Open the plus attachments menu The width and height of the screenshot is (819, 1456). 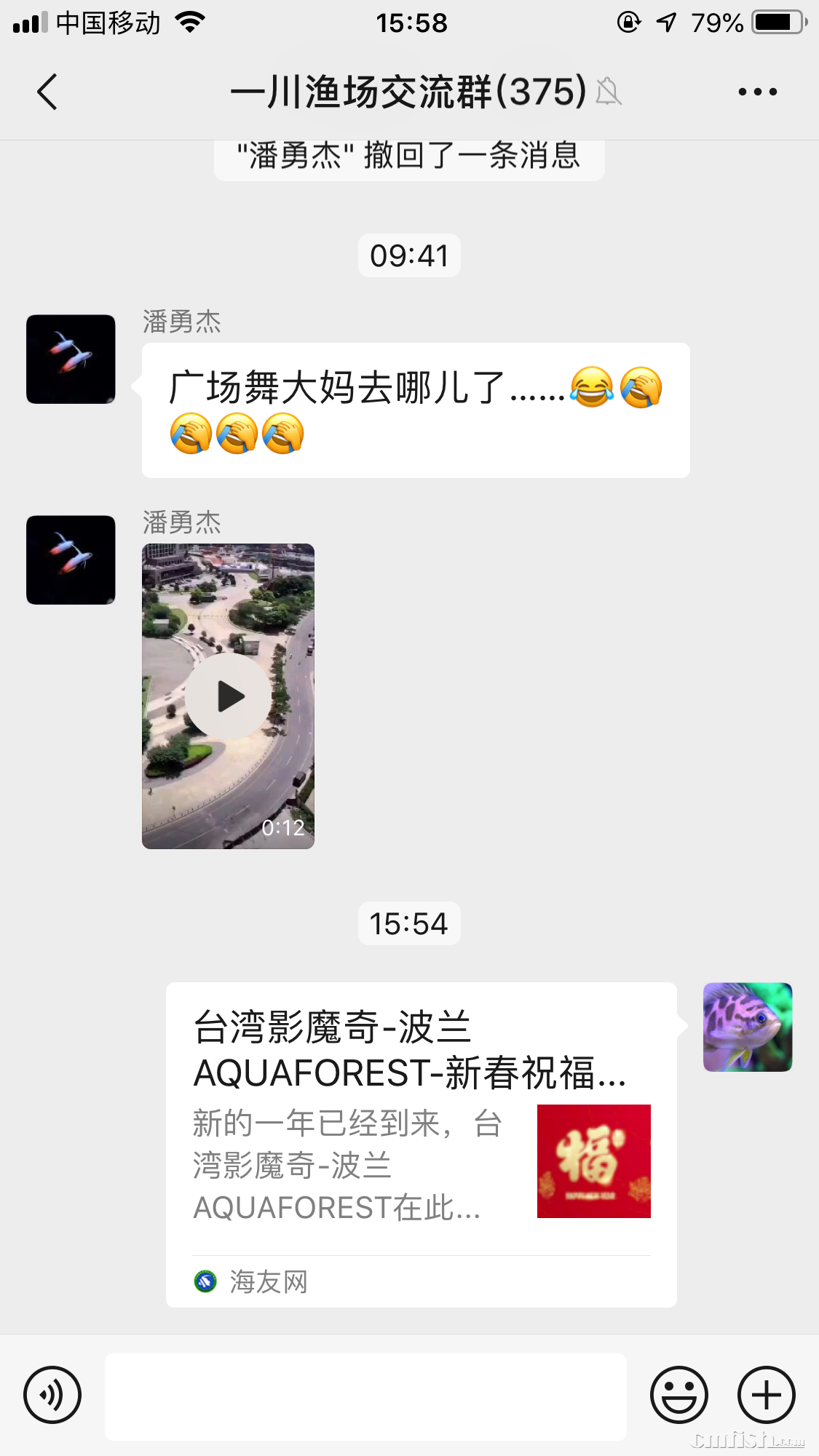coord(766,1395)
